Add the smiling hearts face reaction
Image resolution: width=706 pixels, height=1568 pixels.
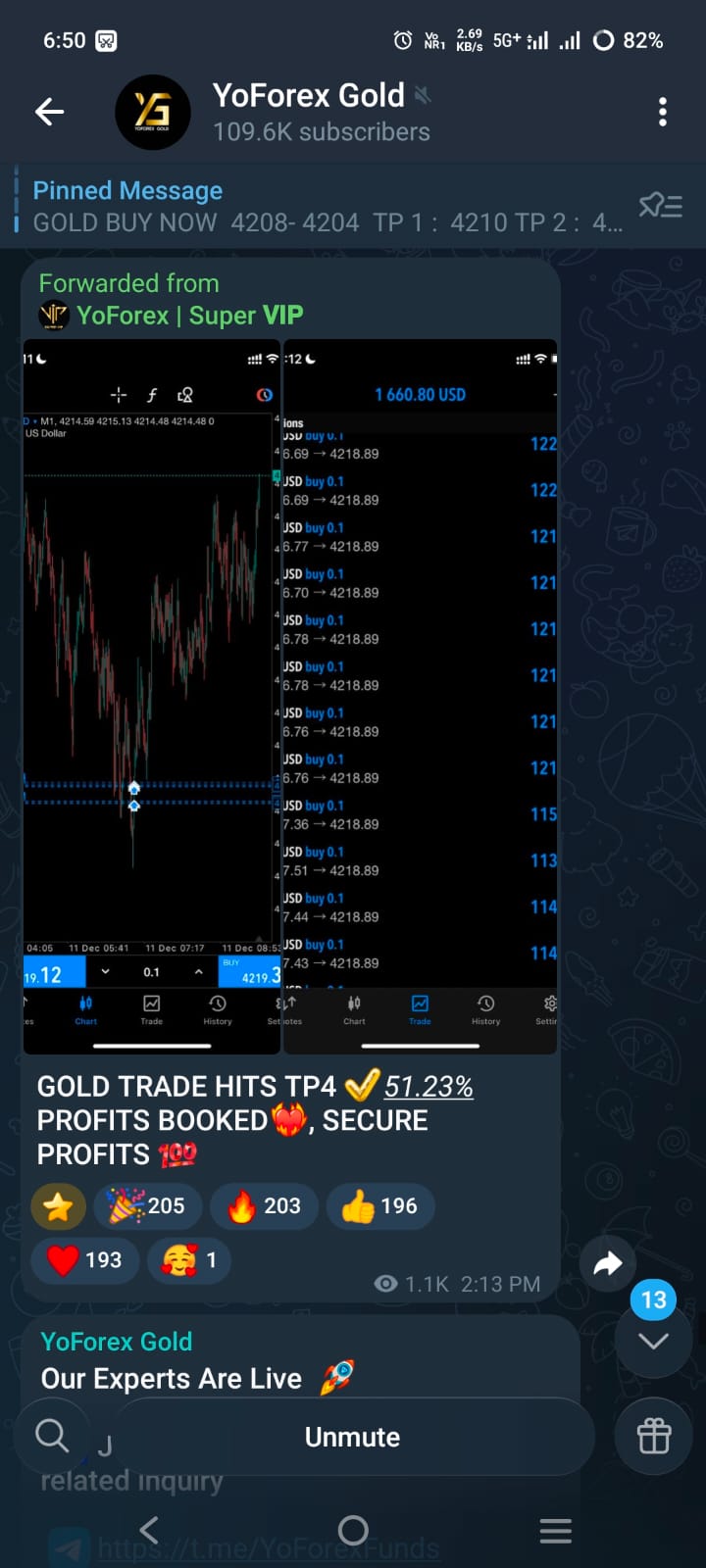pos(189,1260)
